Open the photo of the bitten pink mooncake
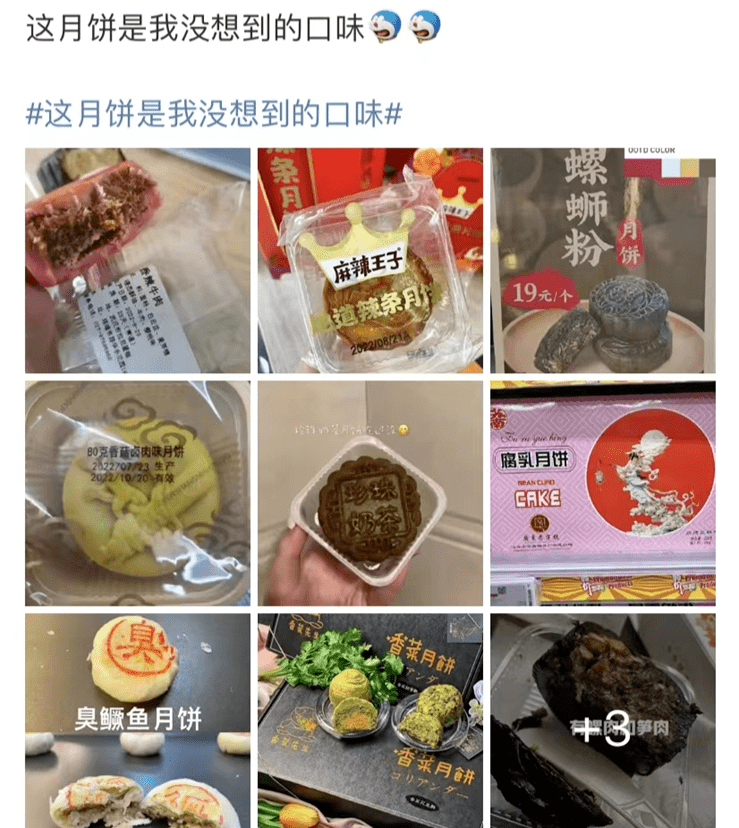Image resolution: width=739 pixels, height=828 pixels. (138, 260)
